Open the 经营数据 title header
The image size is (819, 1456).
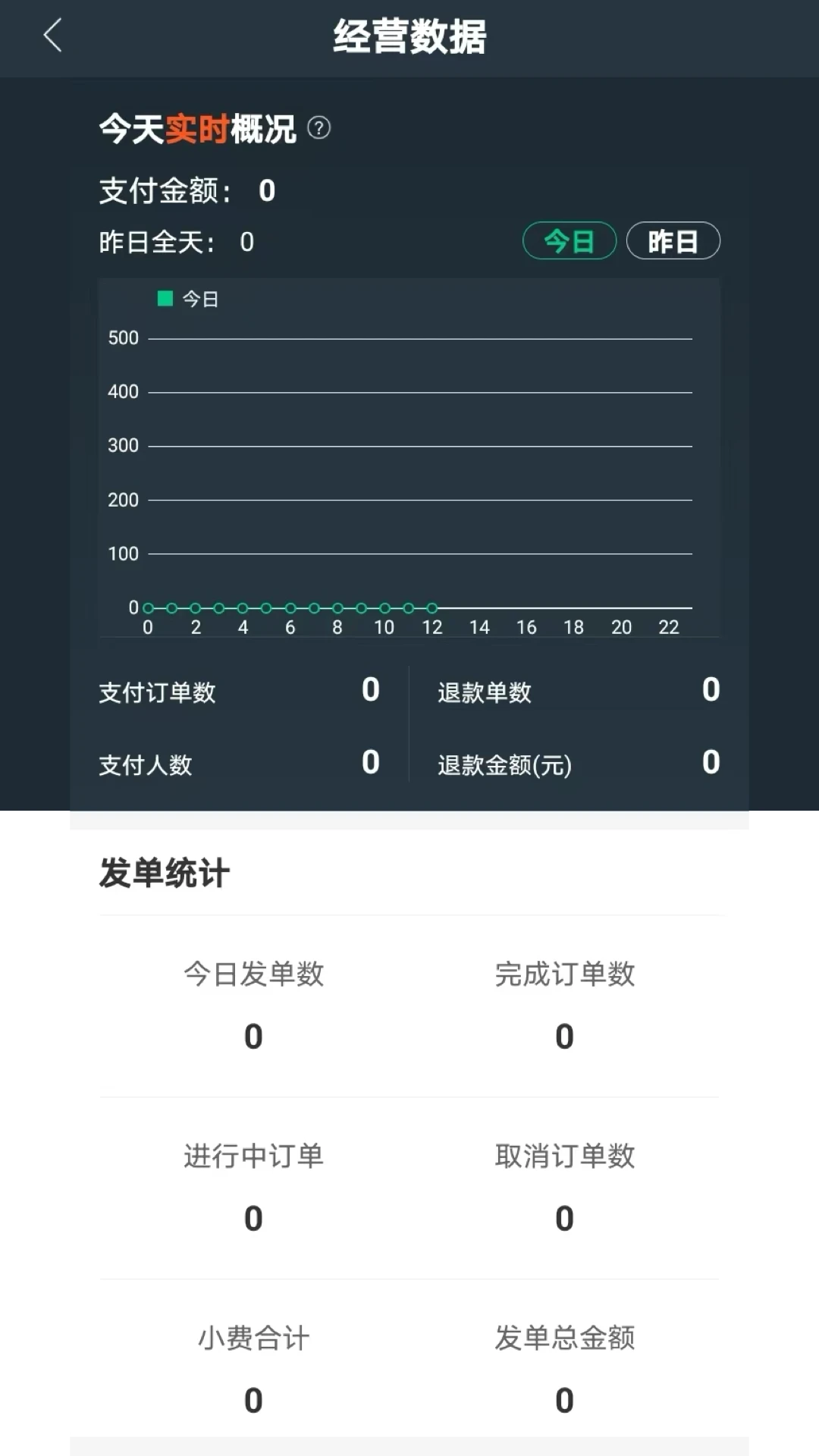point(409,36)
